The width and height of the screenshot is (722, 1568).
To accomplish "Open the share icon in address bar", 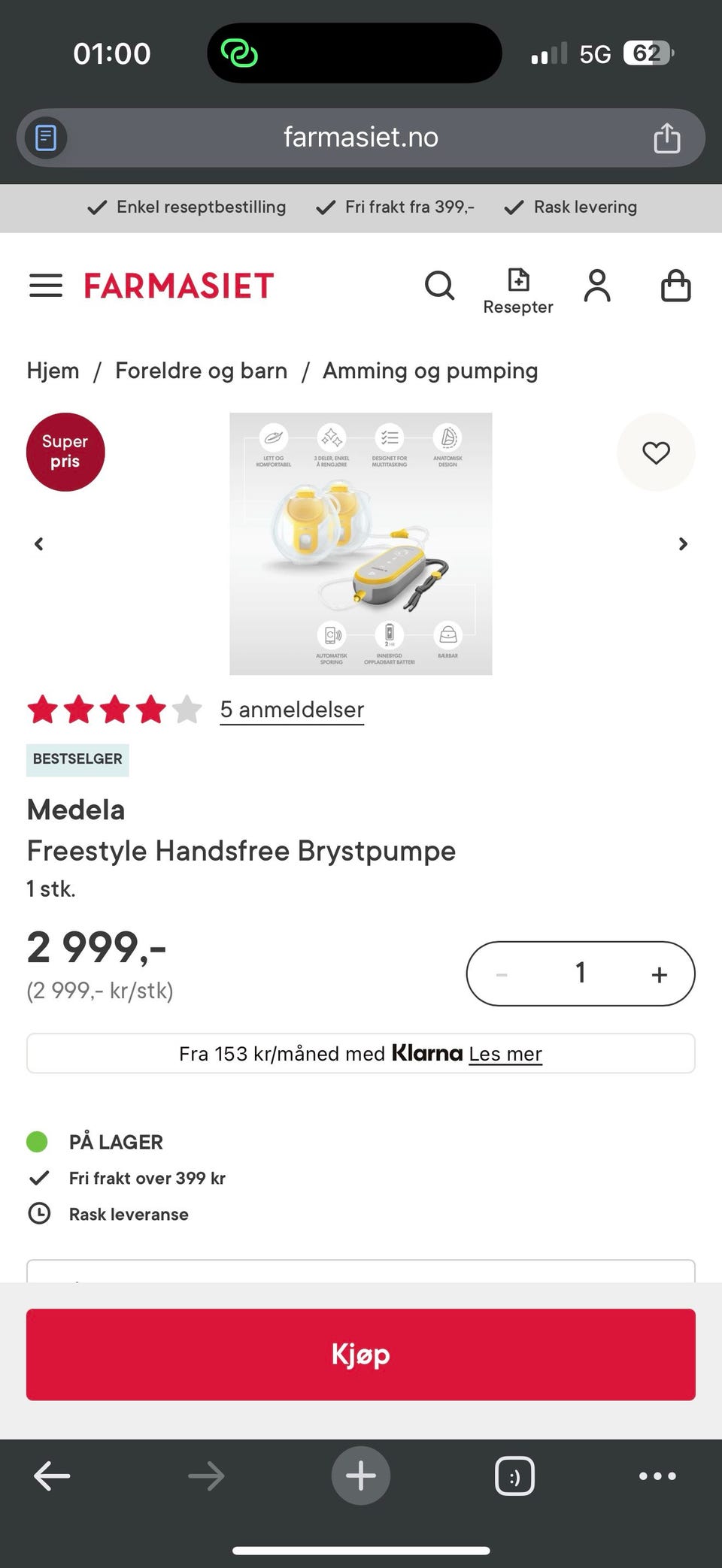I will pos(666,138).
